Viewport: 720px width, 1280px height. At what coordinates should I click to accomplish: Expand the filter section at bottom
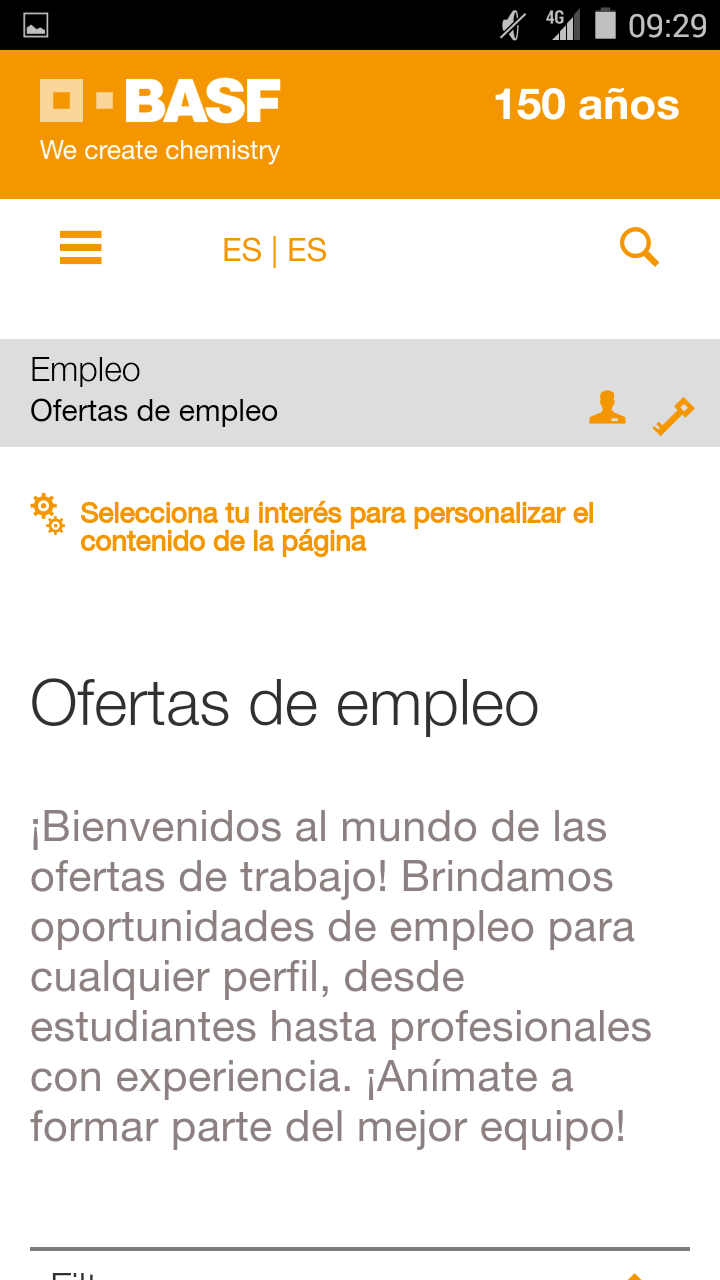[x=360, y=1270]
